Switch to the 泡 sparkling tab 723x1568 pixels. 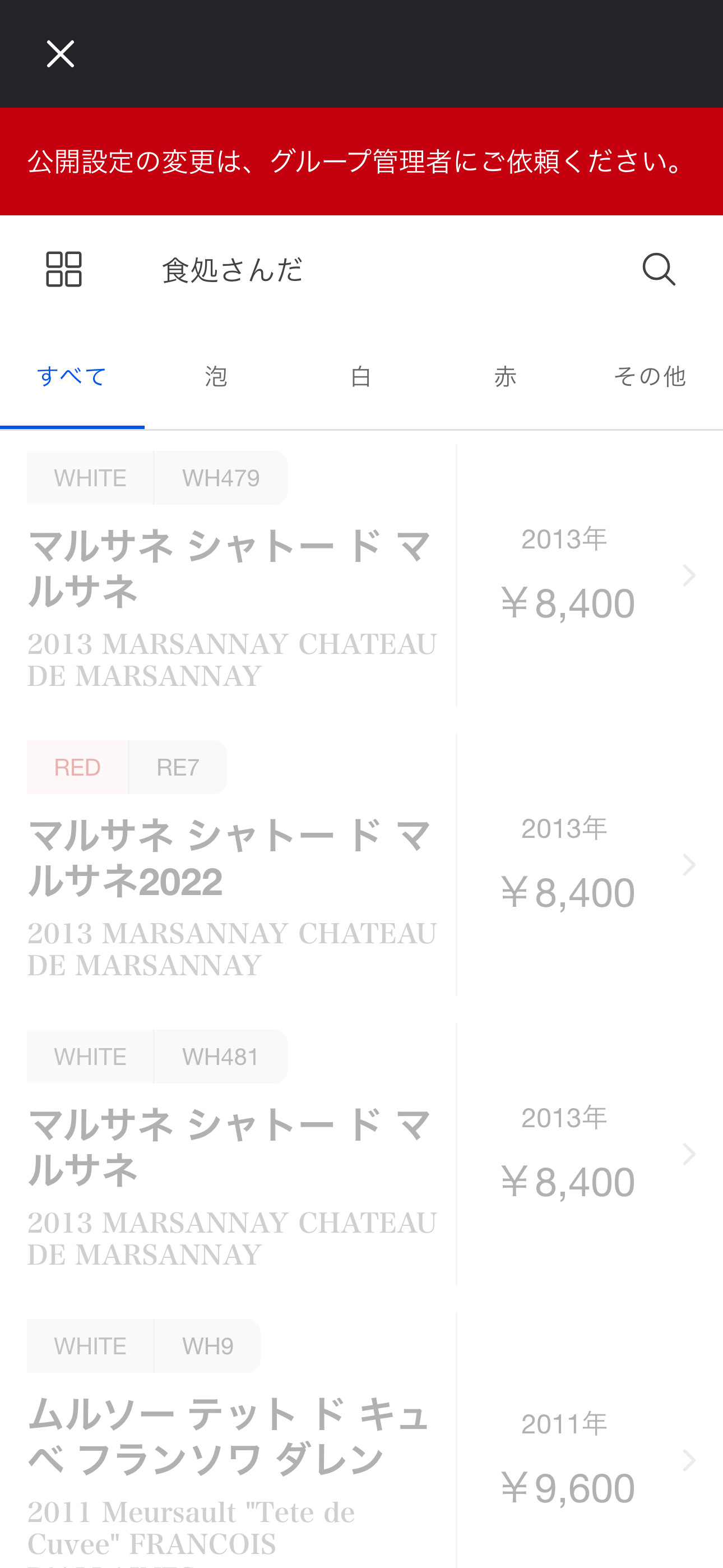click(217, 376)
